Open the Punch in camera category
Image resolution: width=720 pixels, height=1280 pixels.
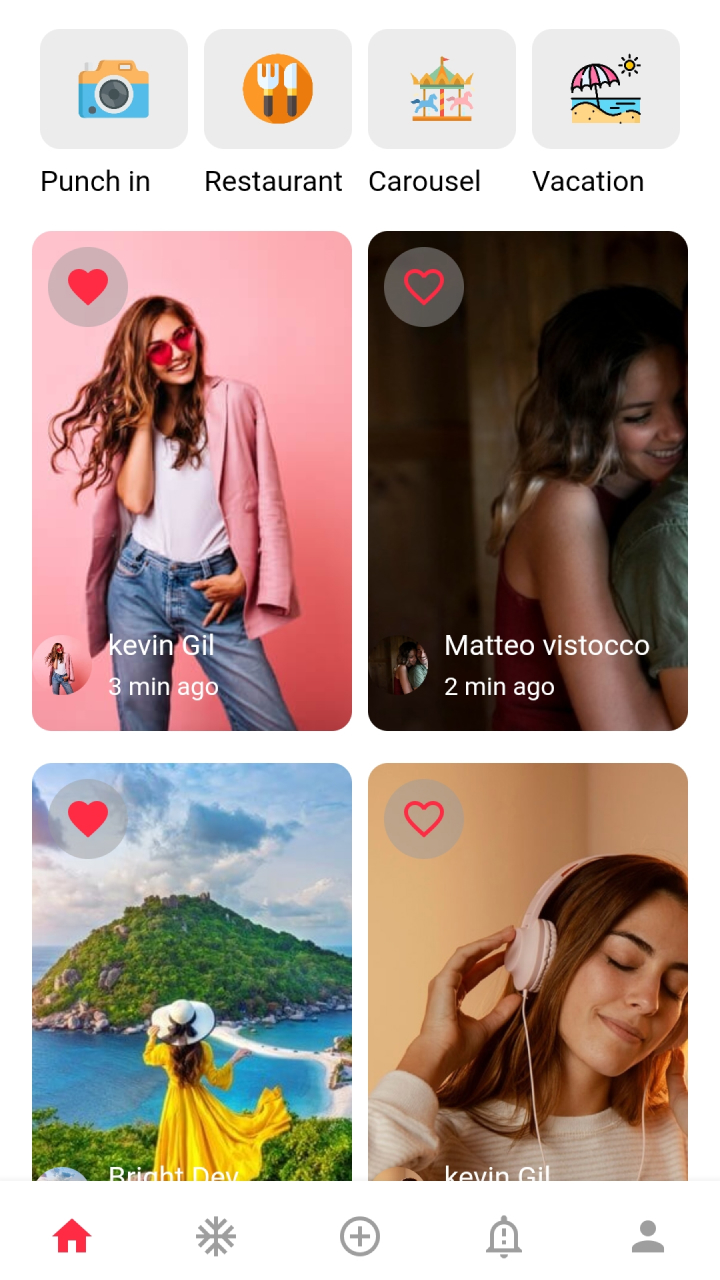point(113,88)
